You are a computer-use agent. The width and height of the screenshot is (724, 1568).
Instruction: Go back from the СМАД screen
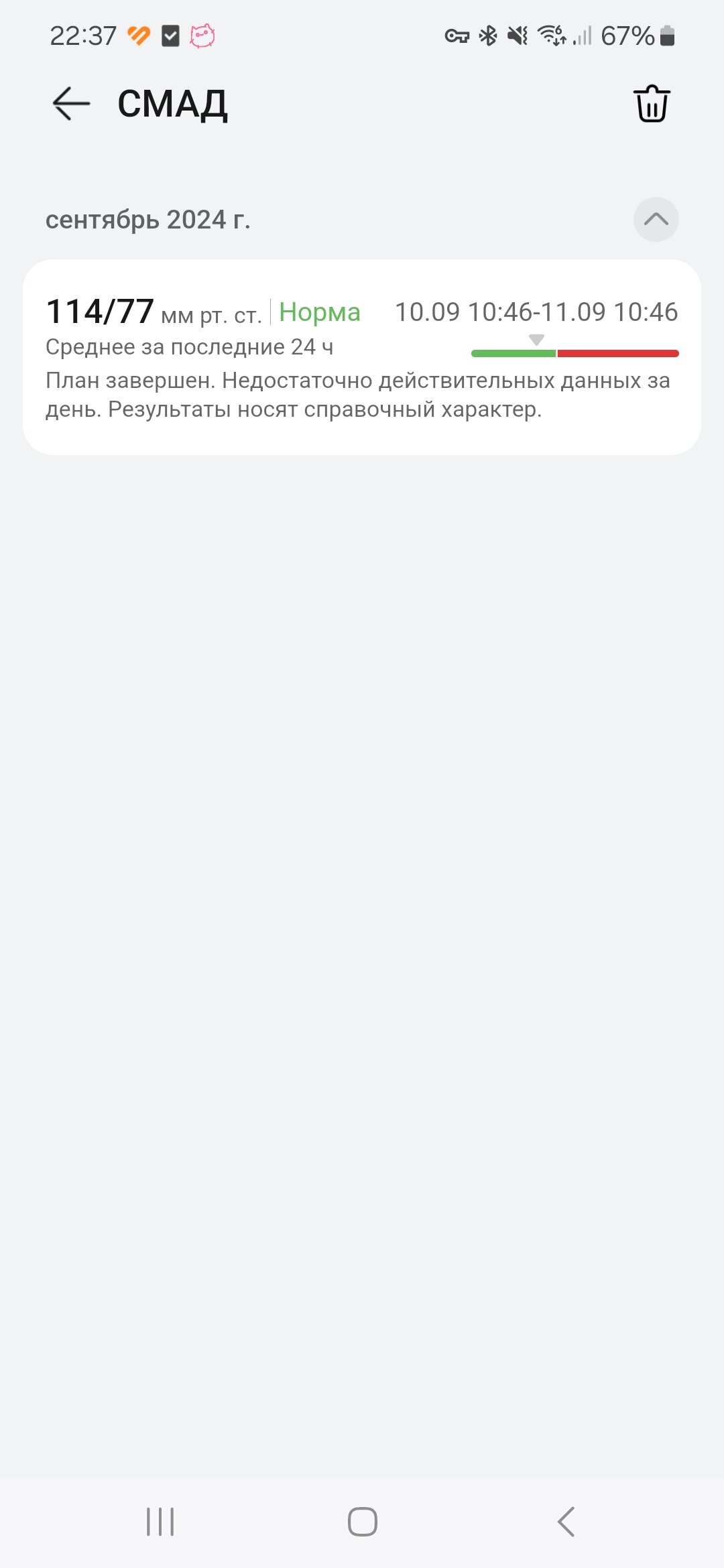(71, 104)
